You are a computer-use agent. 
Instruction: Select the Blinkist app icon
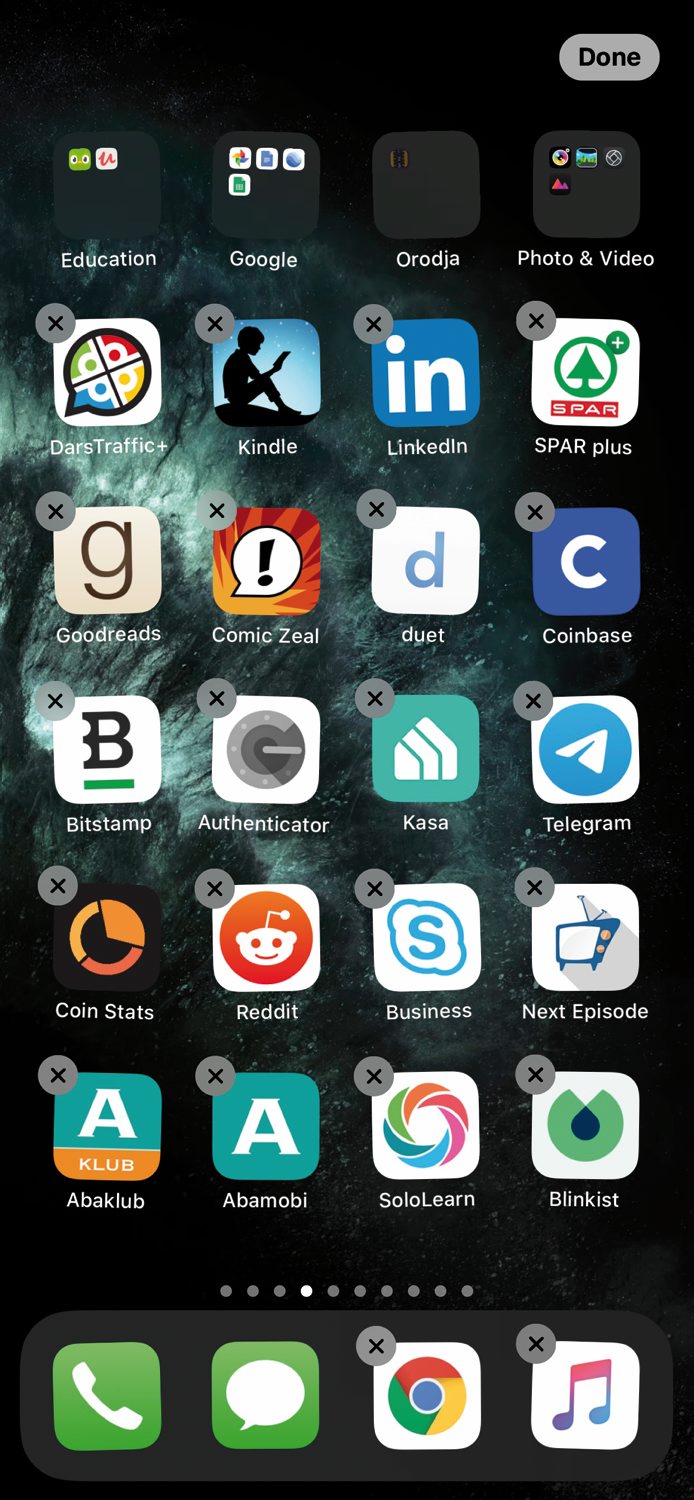click(586, 1126)
